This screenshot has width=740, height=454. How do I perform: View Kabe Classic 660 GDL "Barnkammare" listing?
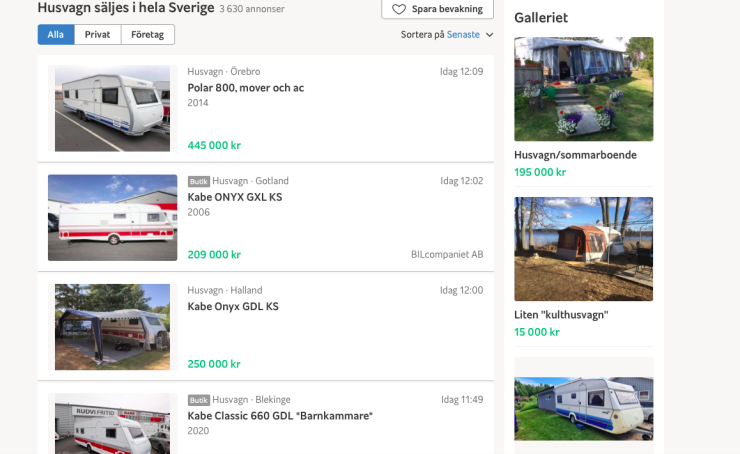point(280,415)
